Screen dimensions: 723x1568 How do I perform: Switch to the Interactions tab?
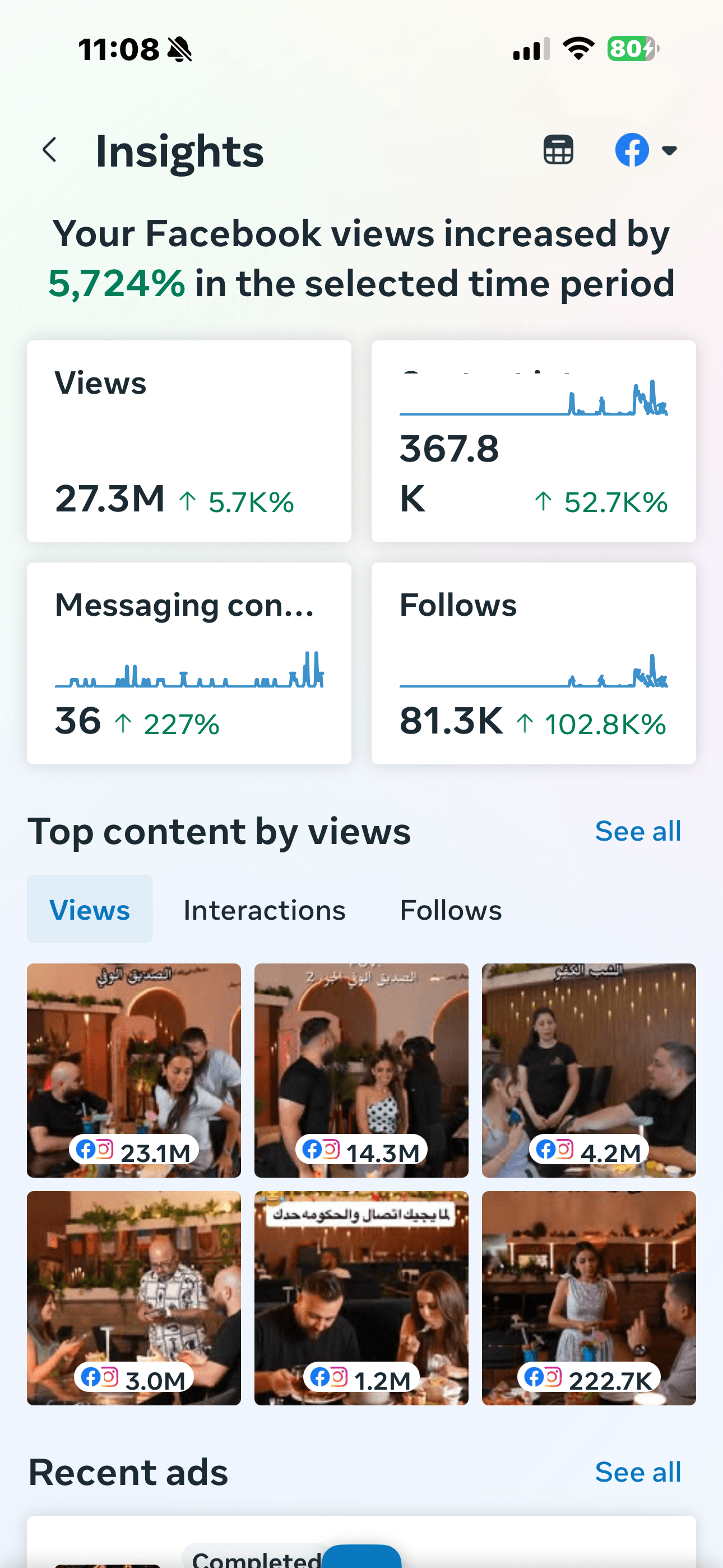[x=264, y=910]
